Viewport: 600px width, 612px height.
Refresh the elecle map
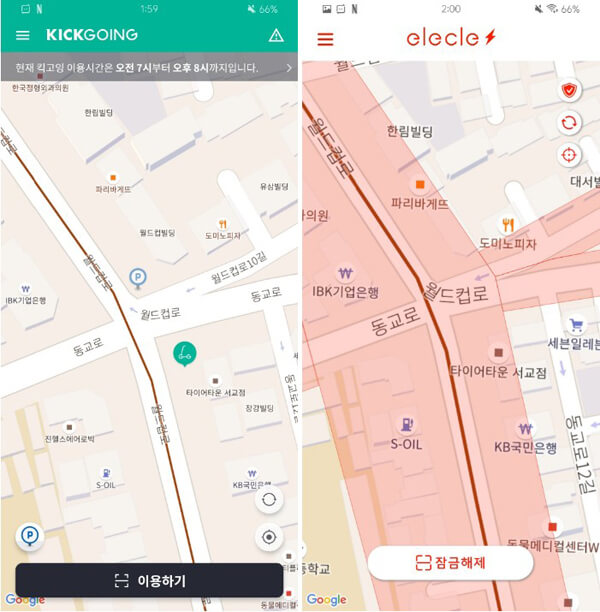click(569, 122)
